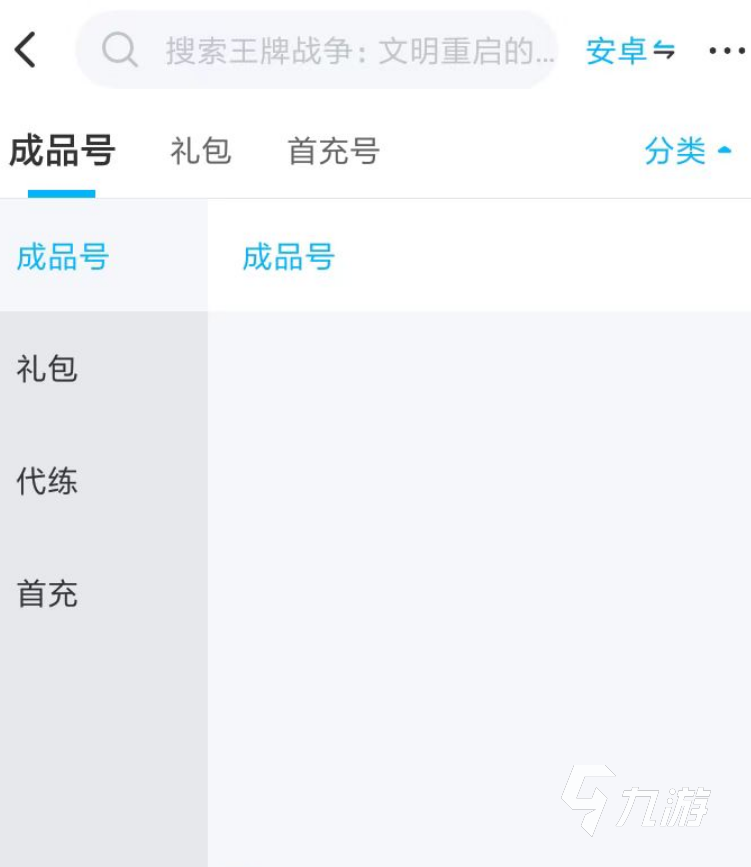
Task: Choose 代练 in the left category list
Action: pos(47,482)
